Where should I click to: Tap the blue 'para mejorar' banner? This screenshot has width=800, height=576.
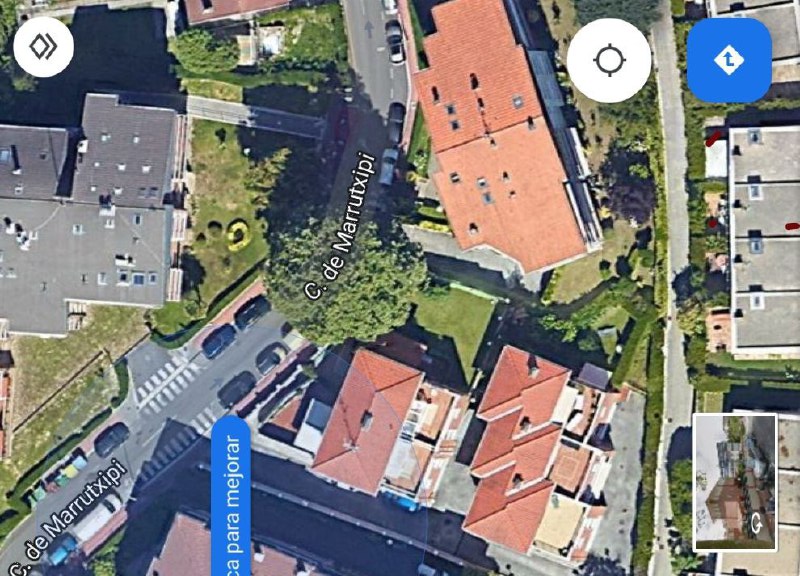point(231,497)
